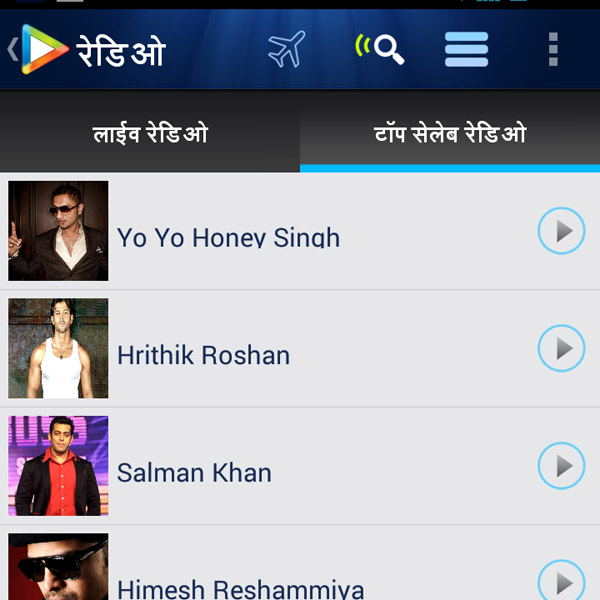600x600 pixels.
Task: Open the hamburger menu
Action: 466,49
